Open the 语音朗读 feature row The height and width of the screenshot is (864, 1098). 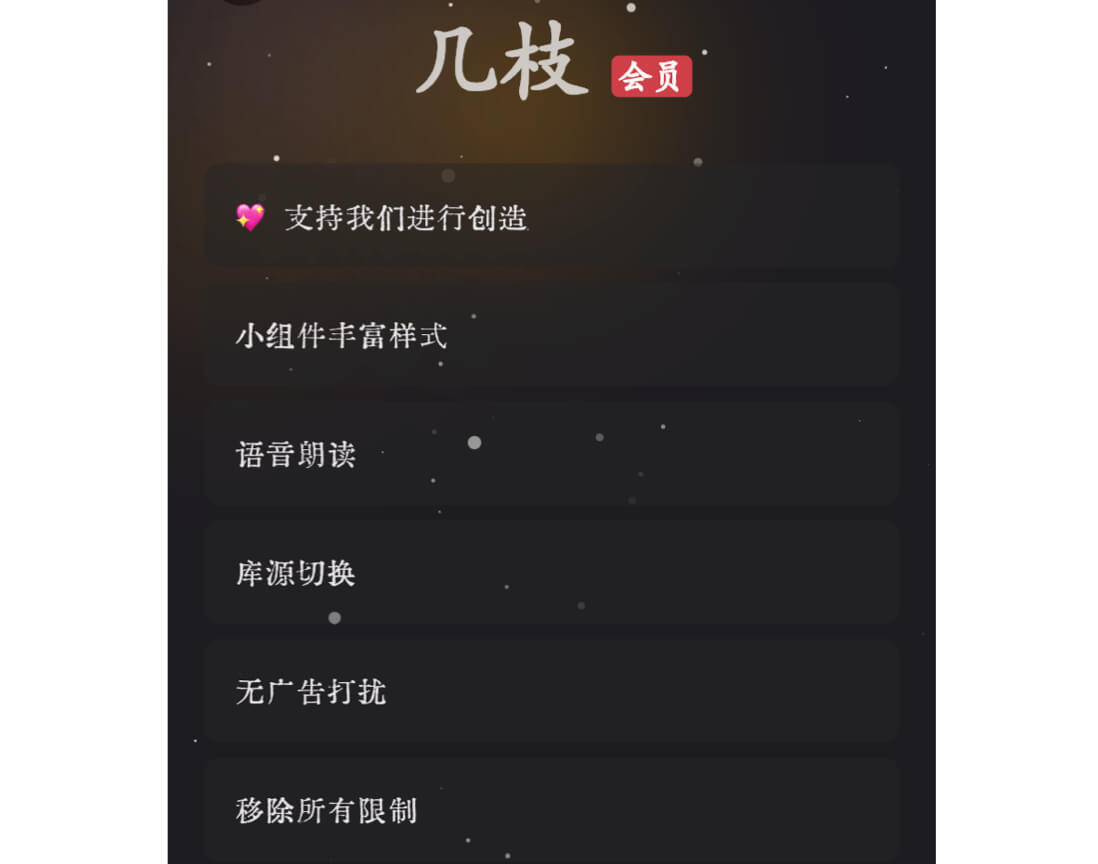click(551, 454)
